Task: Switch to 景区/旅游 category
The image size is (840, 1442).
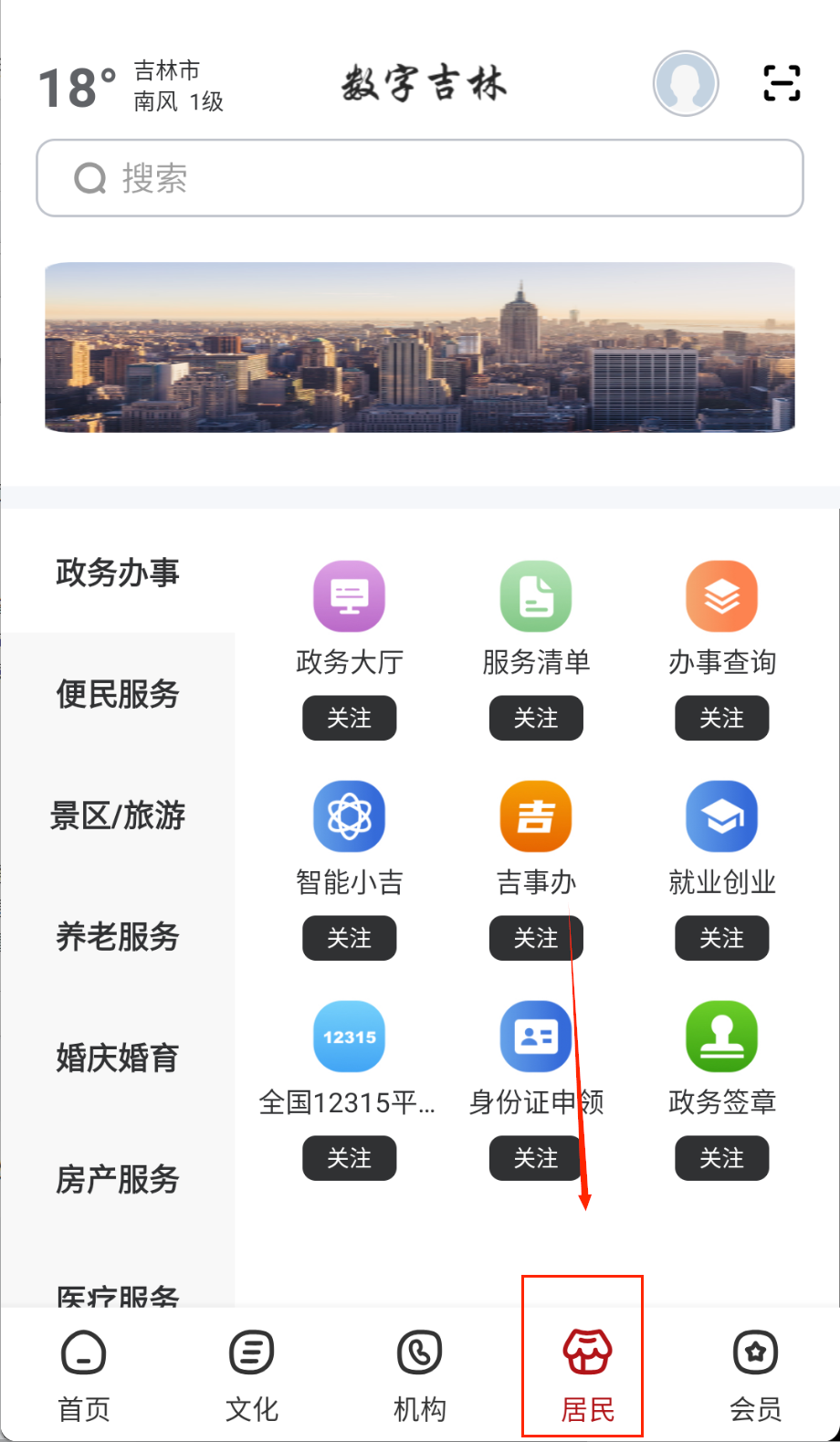Action: (x=118, y=815)
